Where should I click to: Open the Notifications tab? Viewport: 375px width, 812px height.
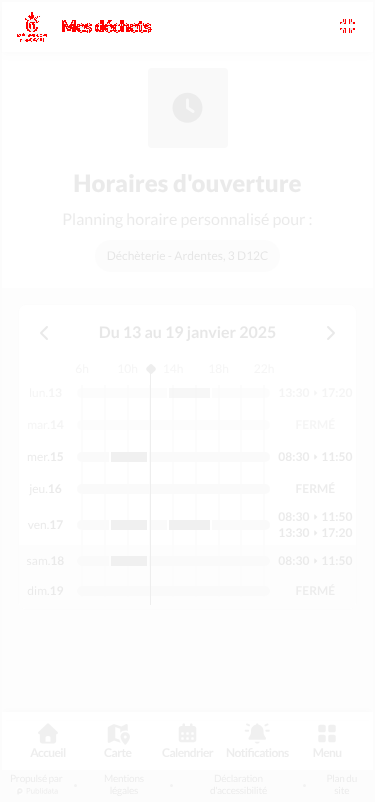[257, 741]
